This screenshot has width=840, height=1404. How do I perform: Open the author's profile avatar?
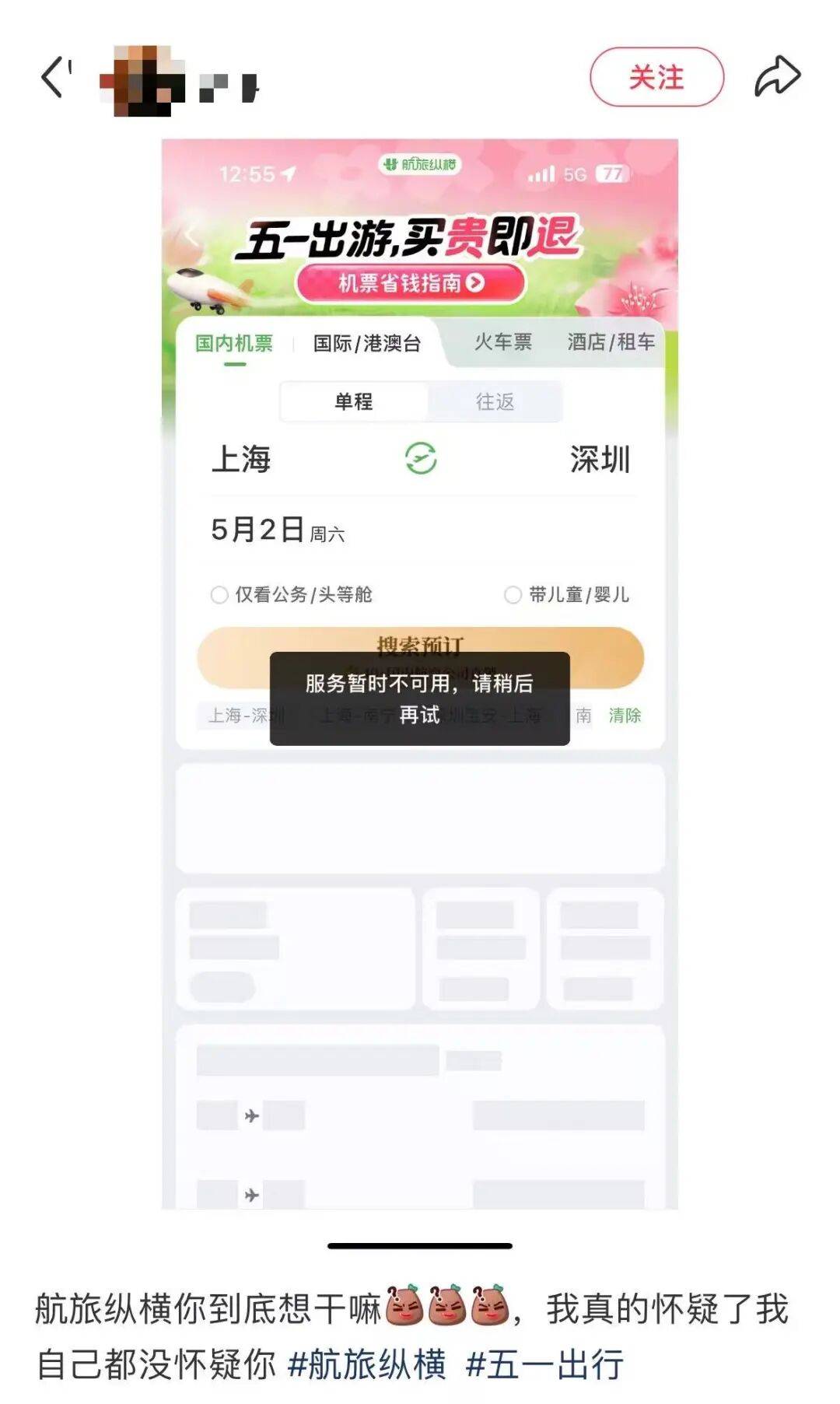coord(142,82)
